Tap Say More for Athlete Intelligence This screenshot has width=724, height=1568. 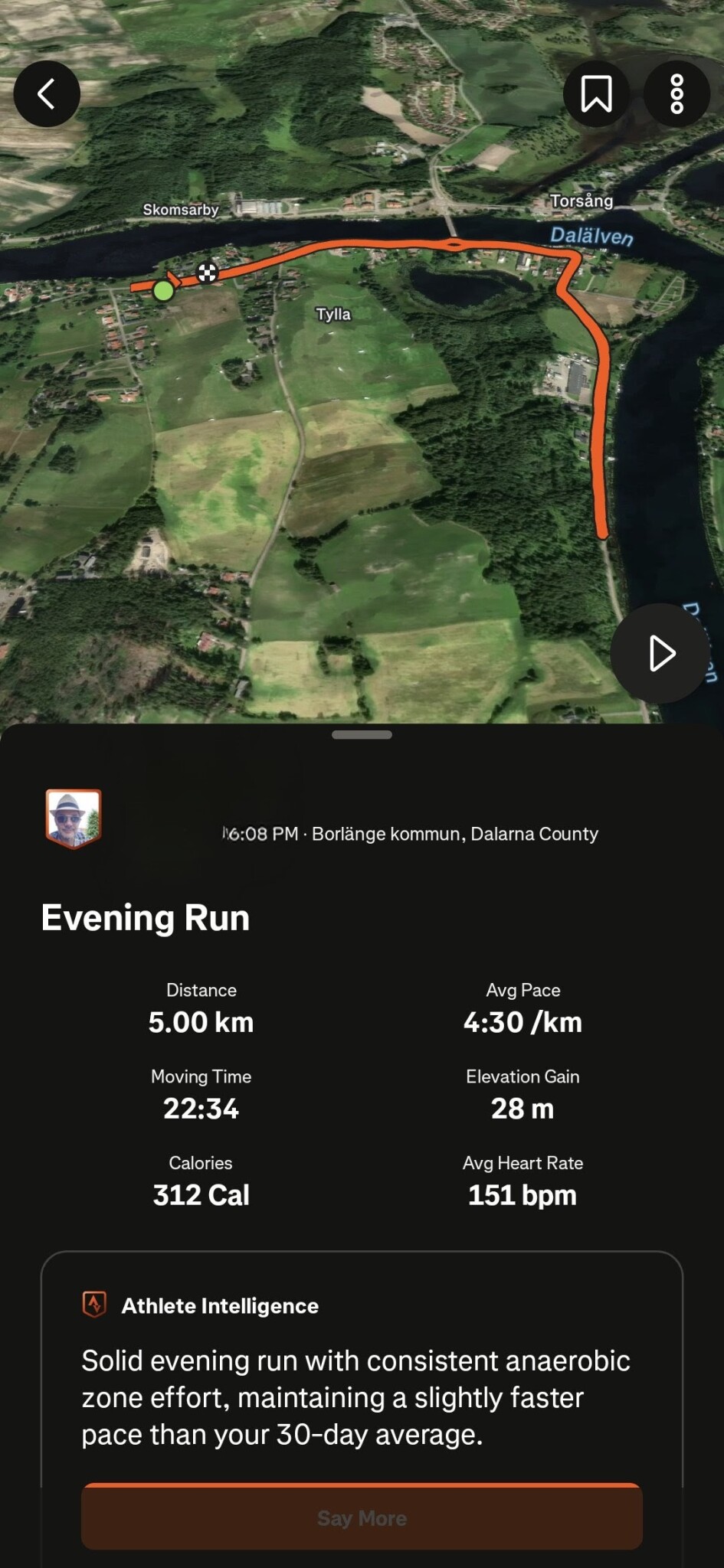point(362,1517)
